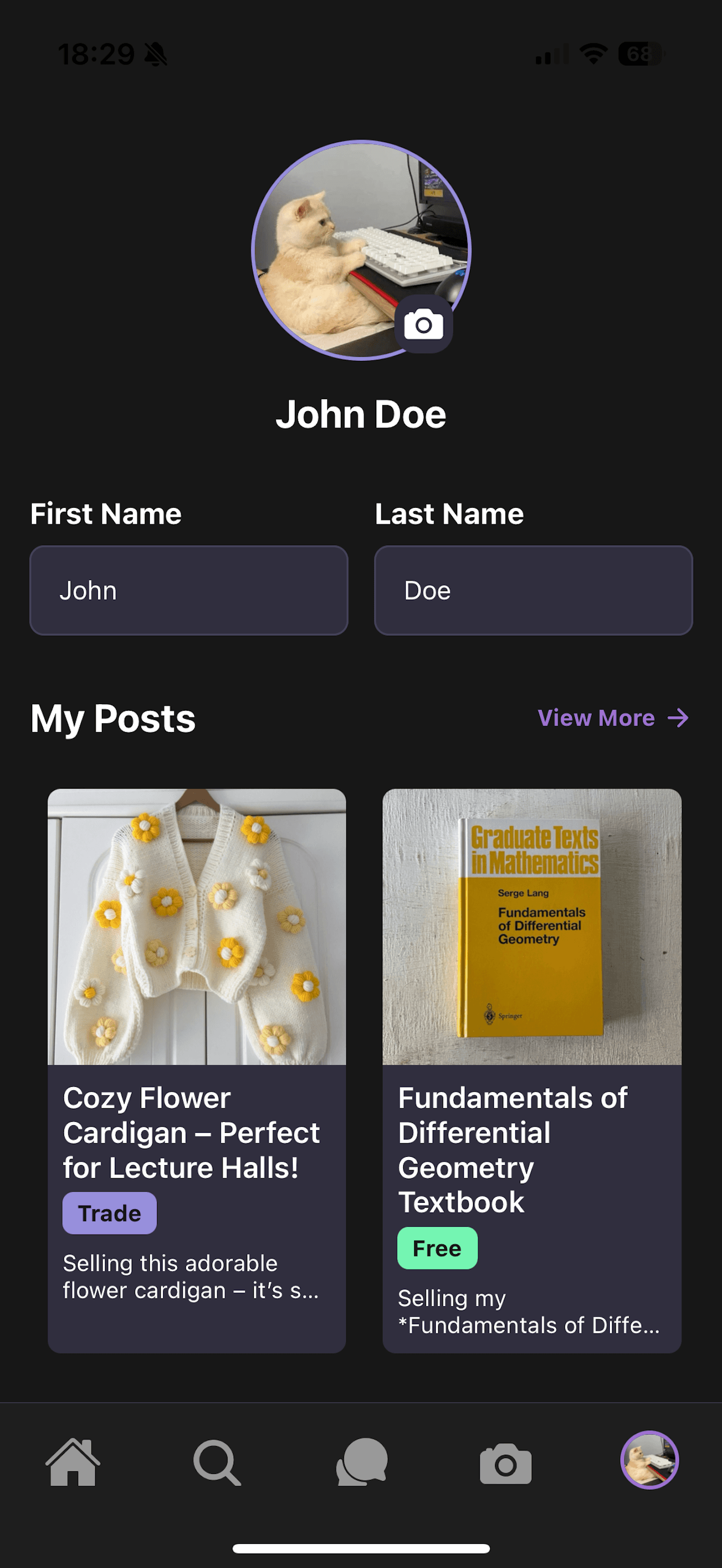
Task: Tap the Camera icon to create a post
Action: [x=505, y=1464]
